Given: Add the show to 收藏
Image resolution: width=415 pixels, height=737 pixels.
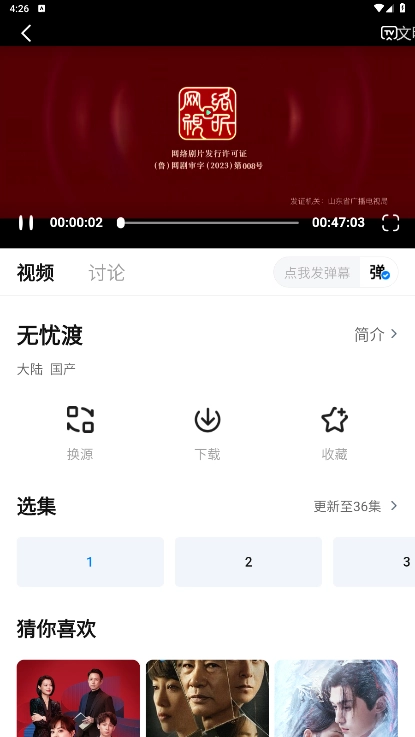Looking at the screenshot, I should point(335,433).
